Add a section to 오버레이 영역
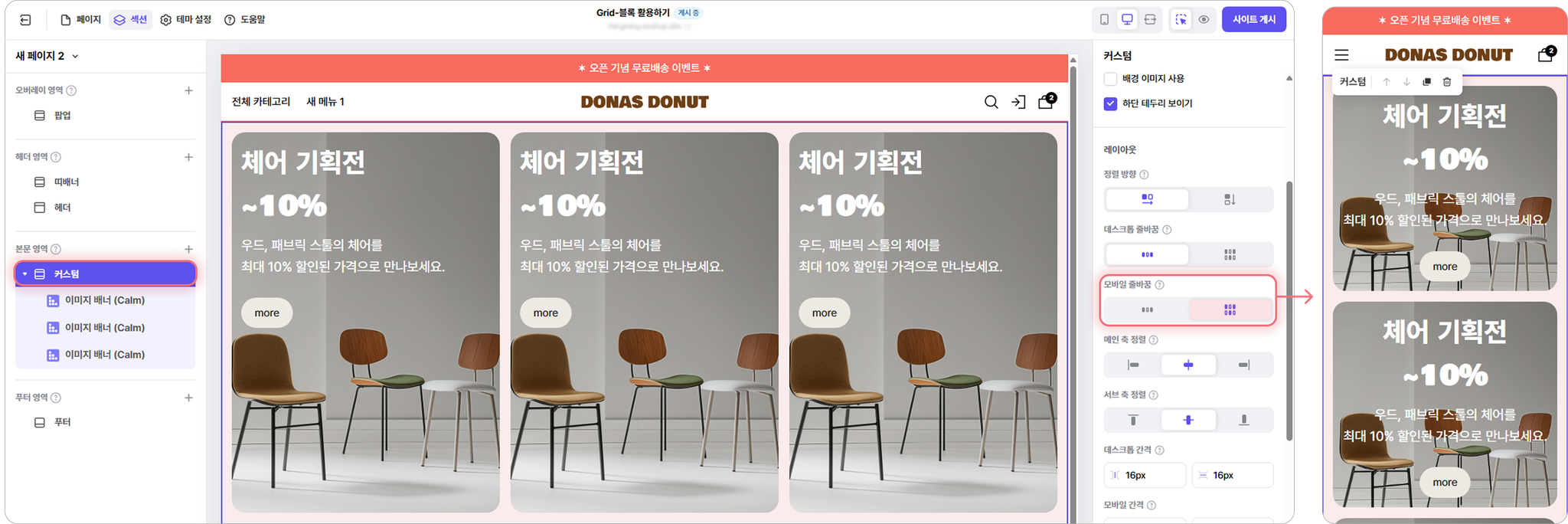The image size is (1568, 524). click(x=188, y=90)
